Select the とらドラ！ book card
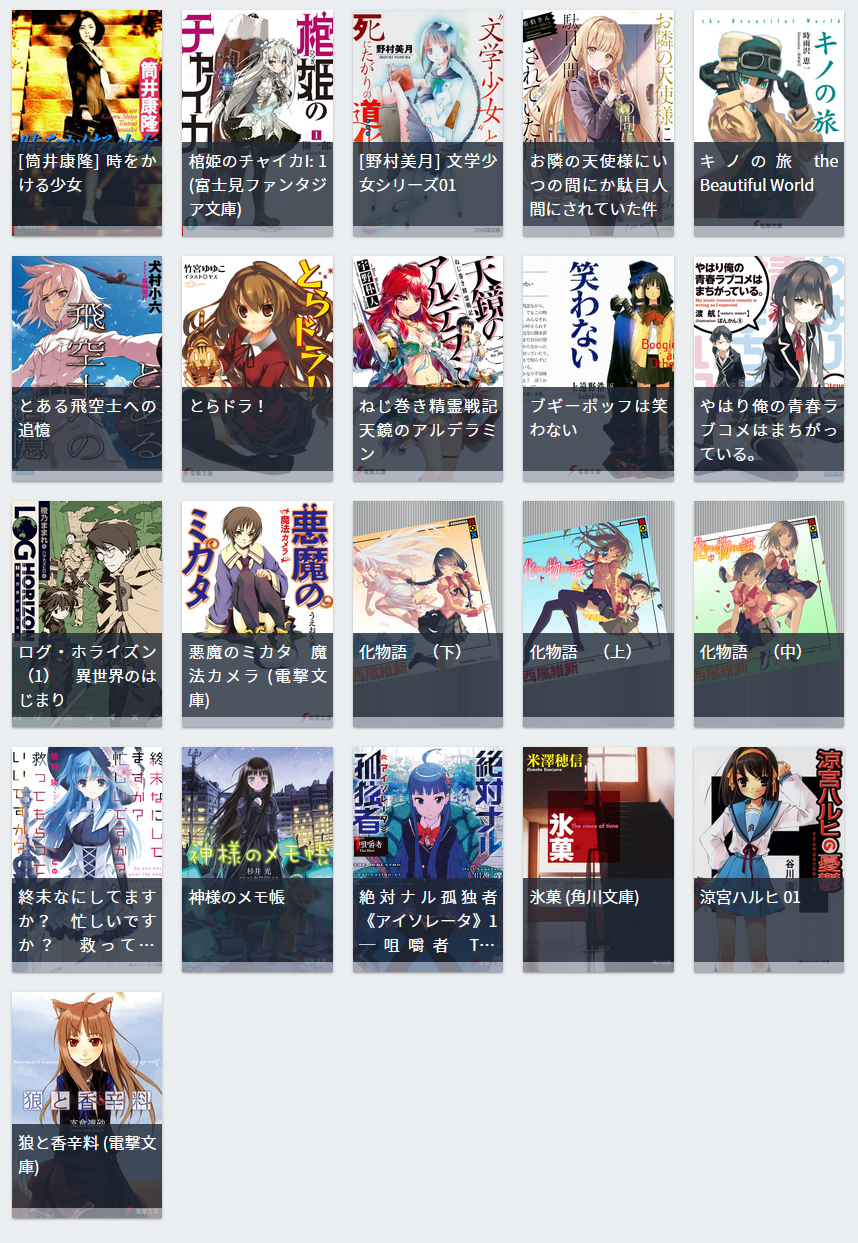Screen dimensions: 858x1243 click(257, 368)
